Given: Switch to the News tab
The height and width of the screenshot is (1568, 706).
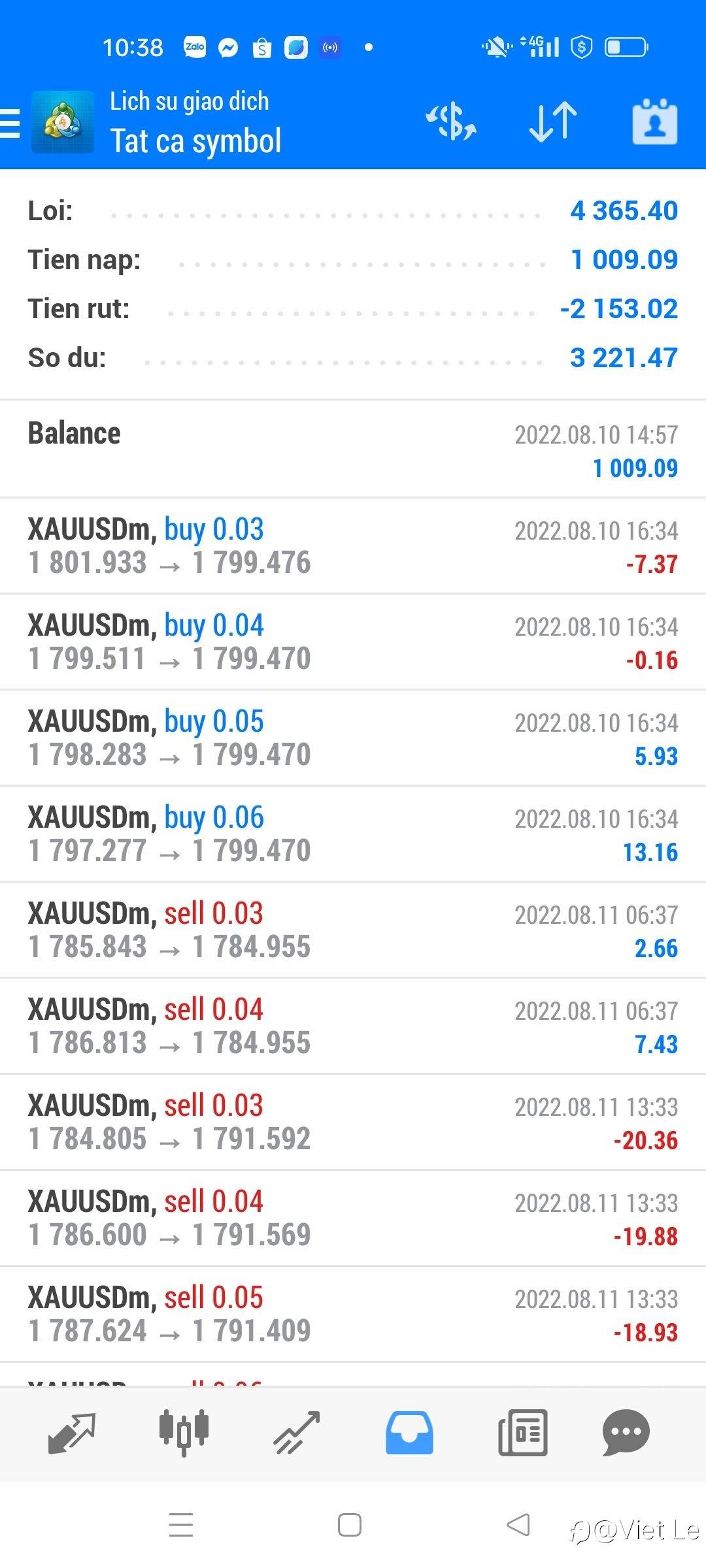Looking at the screenshot, I should (x=522, y=1433).
